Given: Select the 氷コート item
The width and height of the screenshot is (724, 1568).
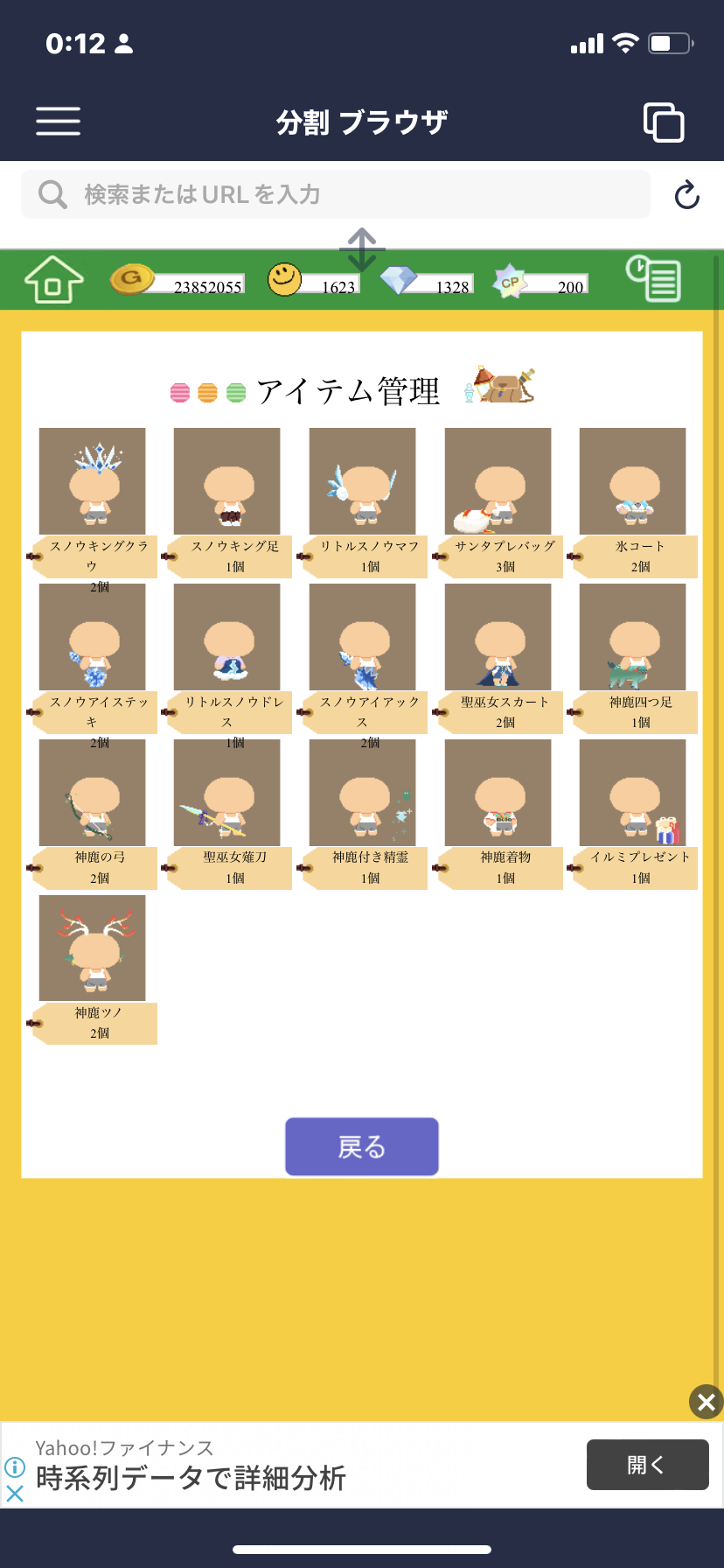Looking at the screenshot, I should (633, 481).
